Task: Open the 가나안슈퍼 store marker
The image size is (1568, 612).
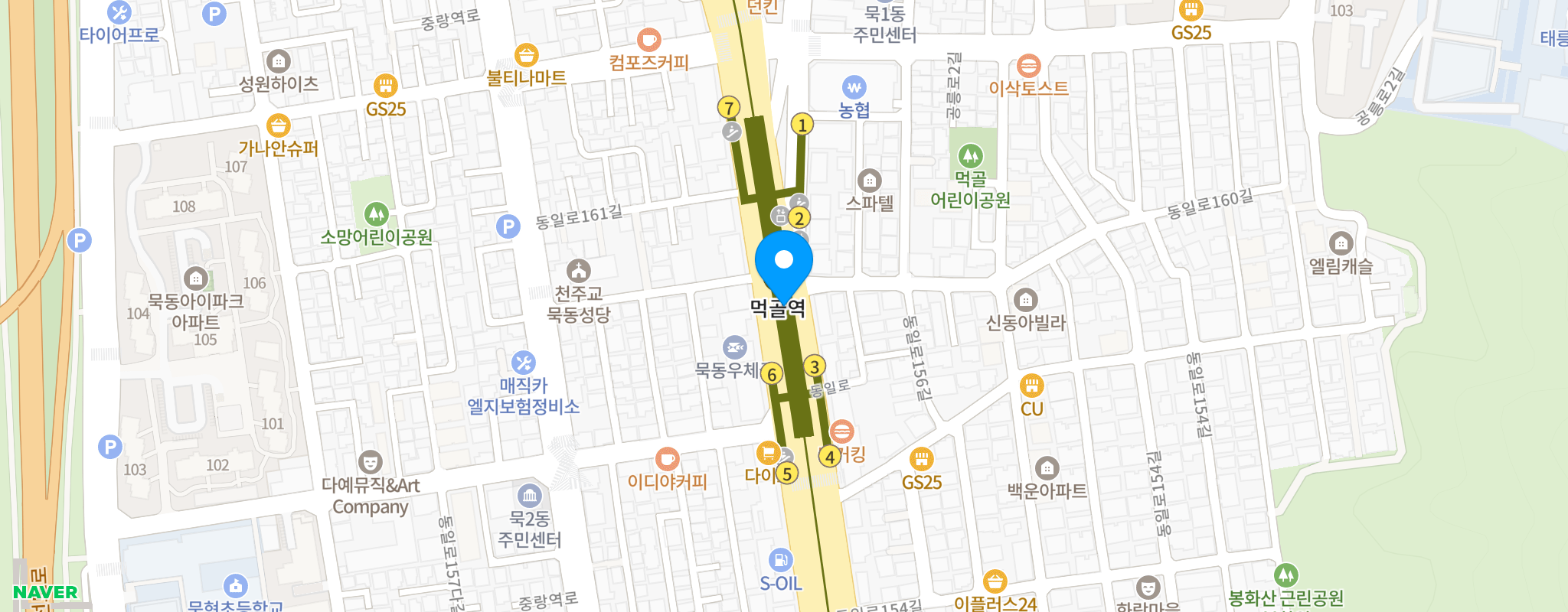Action: (278, 125)
